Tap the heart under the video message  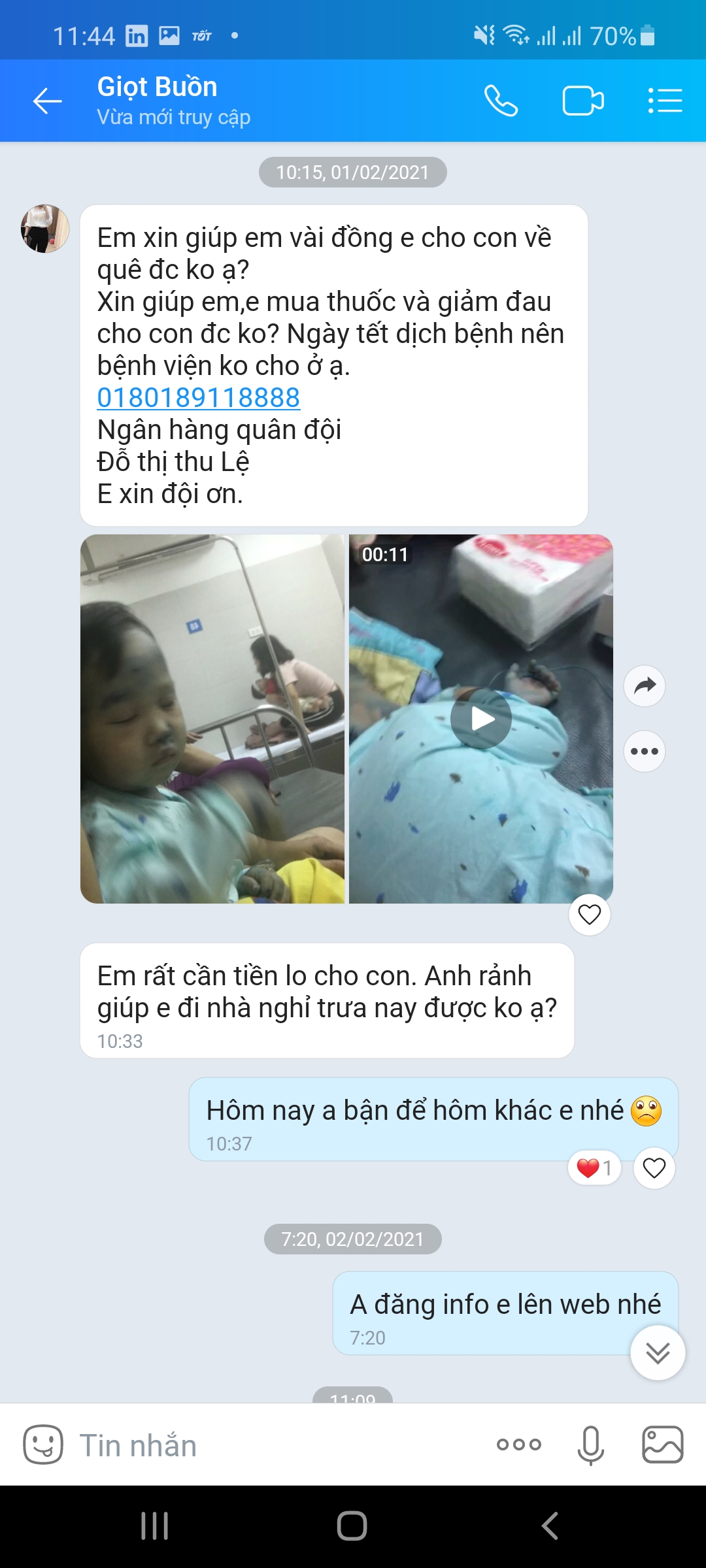tap(590, 915)
